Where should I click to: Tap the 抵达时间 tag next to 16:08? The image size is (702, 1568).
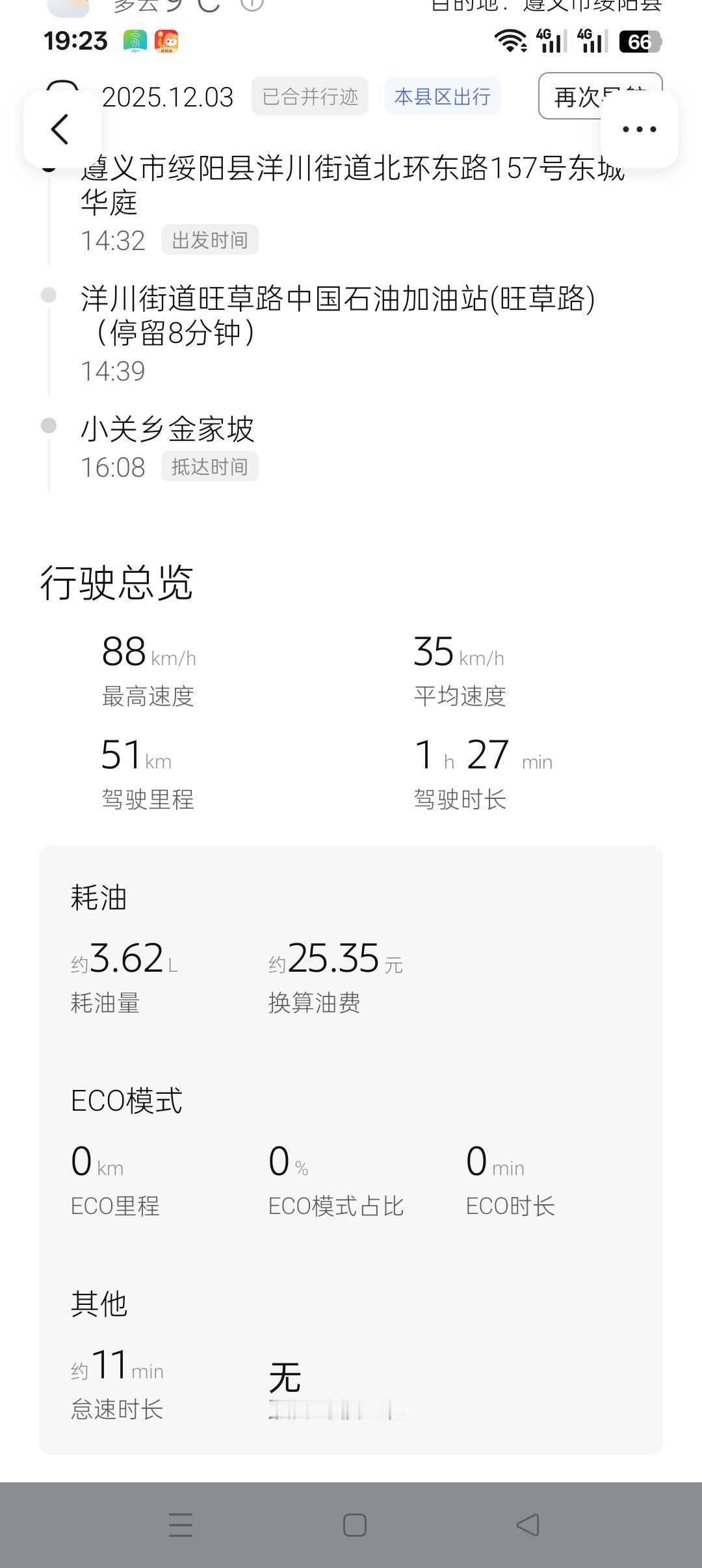click(211, 466)
